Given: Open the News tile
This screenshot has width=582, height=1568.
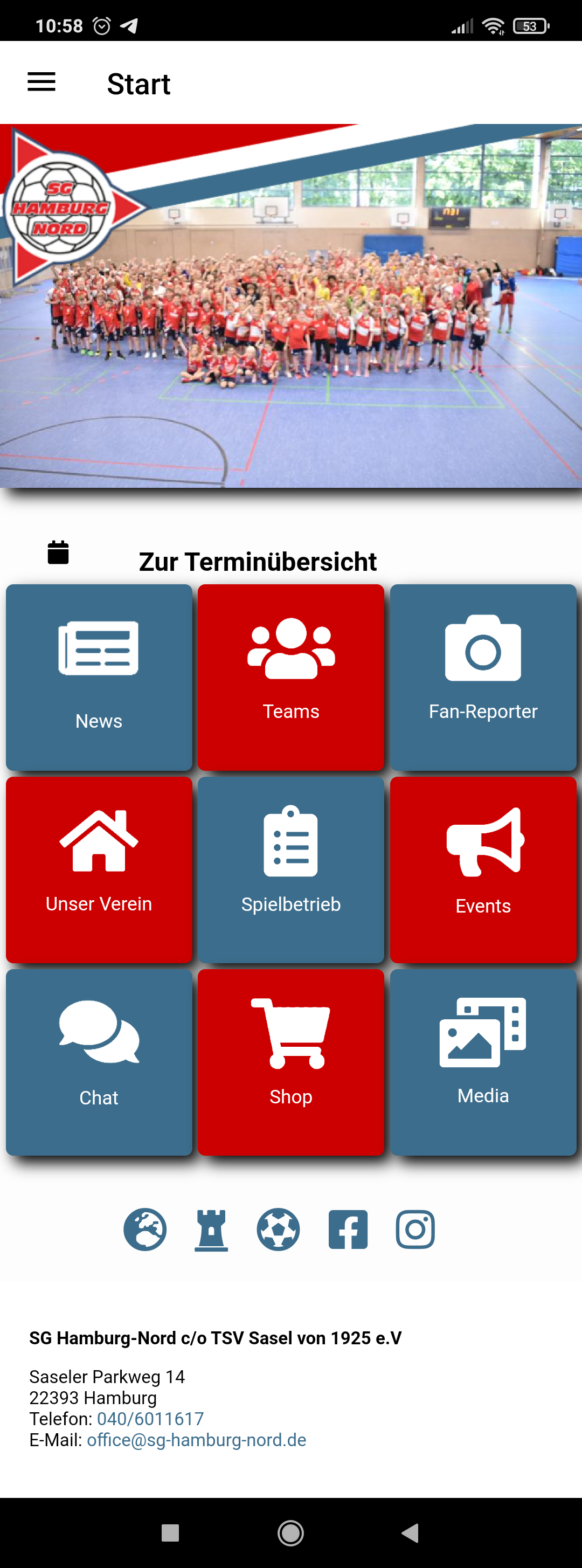Looking at the screenshot, I should point(99,677).
